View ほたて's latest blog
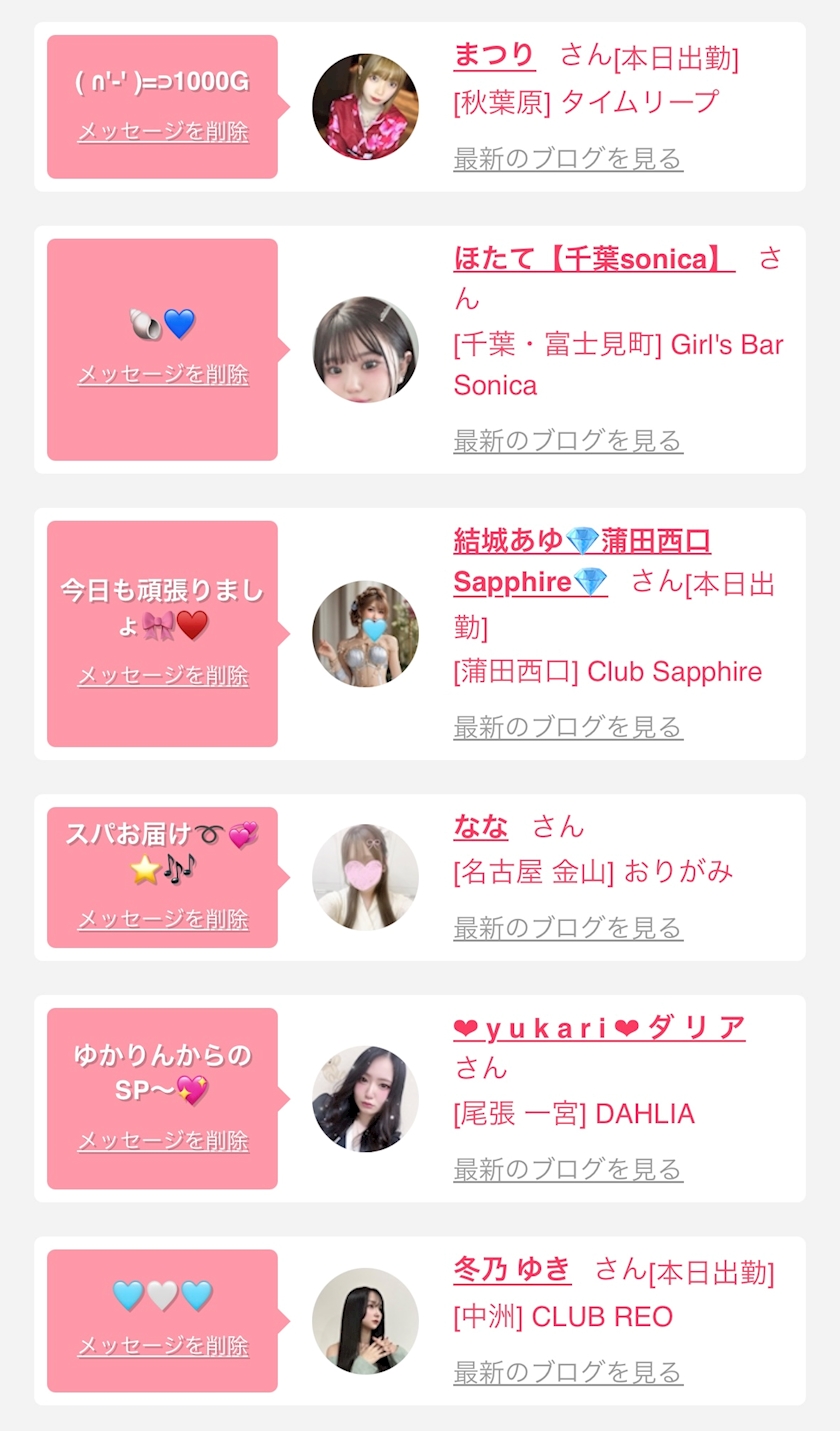Viewport: 840px width, 1431px height. (x=568, y=441)
